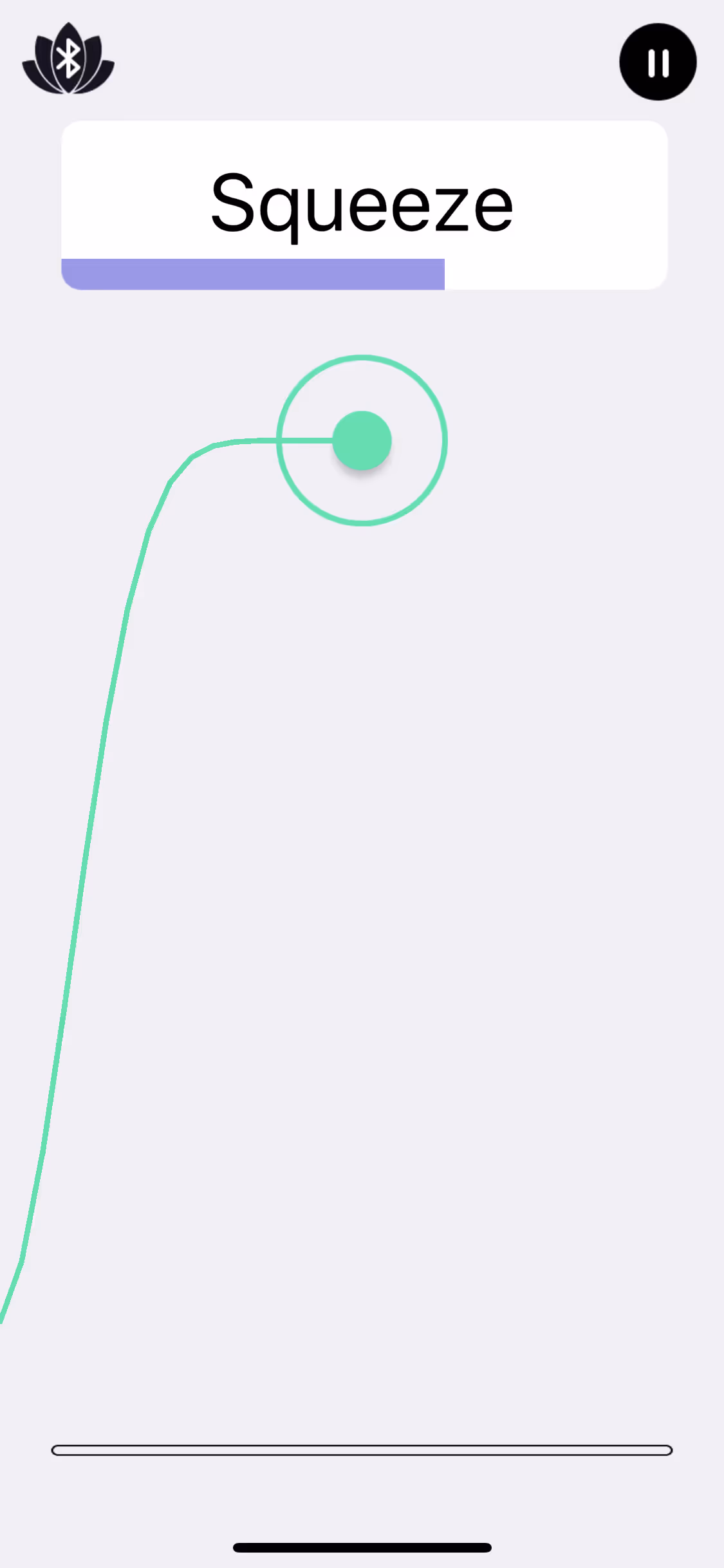Tap the filled portion of the progress indicator
The height and width of the screenshot is (1568, 724).
tap(253, 274)
